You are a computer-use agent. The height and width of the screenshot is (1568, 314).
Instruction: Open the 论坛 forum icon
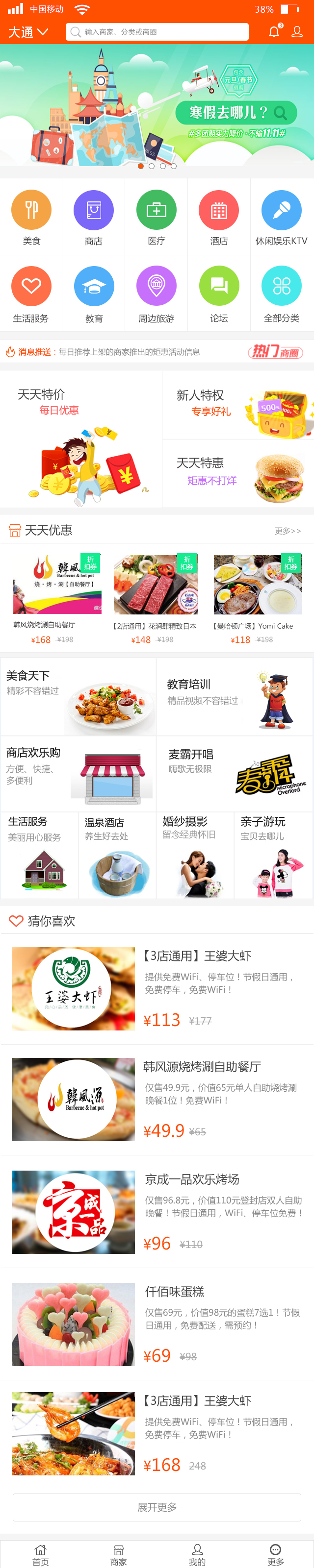point(219,294)
